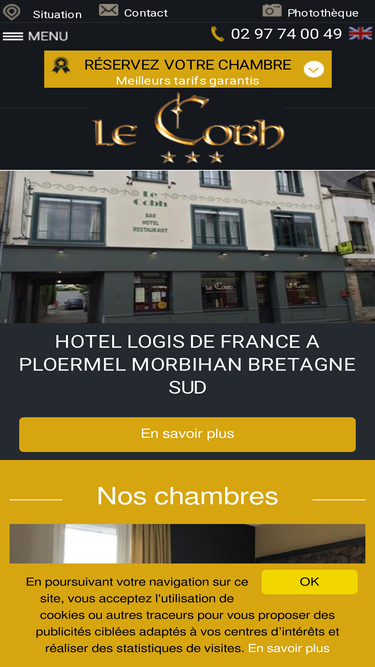Open the Photothèque gallery
The height and width of the screenshot is (667, 375).
pyautogui.click(x=310, y=12)
